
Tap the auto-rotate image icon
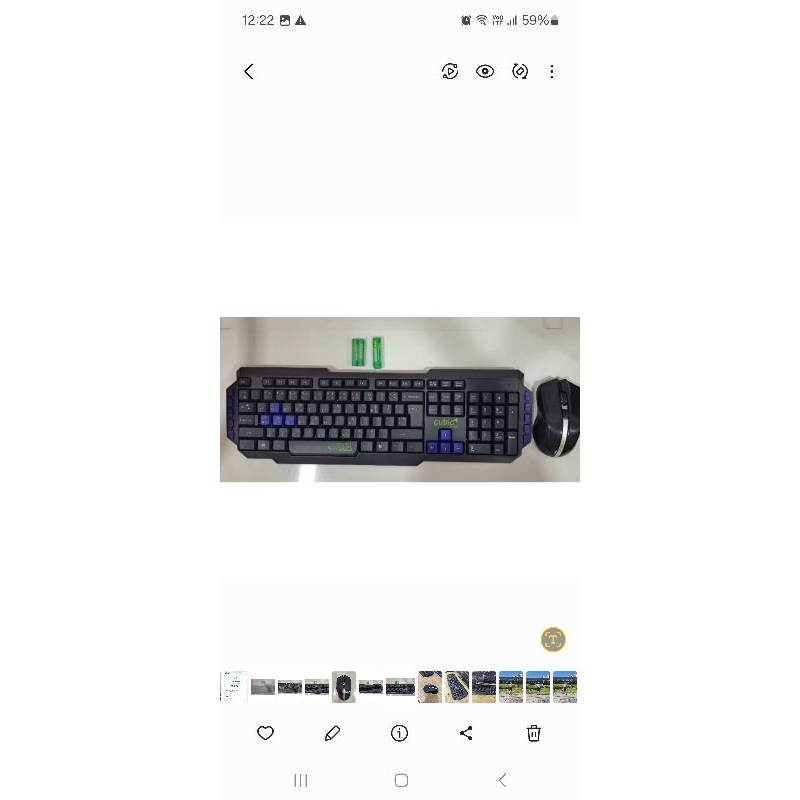(x=520, y=71)
